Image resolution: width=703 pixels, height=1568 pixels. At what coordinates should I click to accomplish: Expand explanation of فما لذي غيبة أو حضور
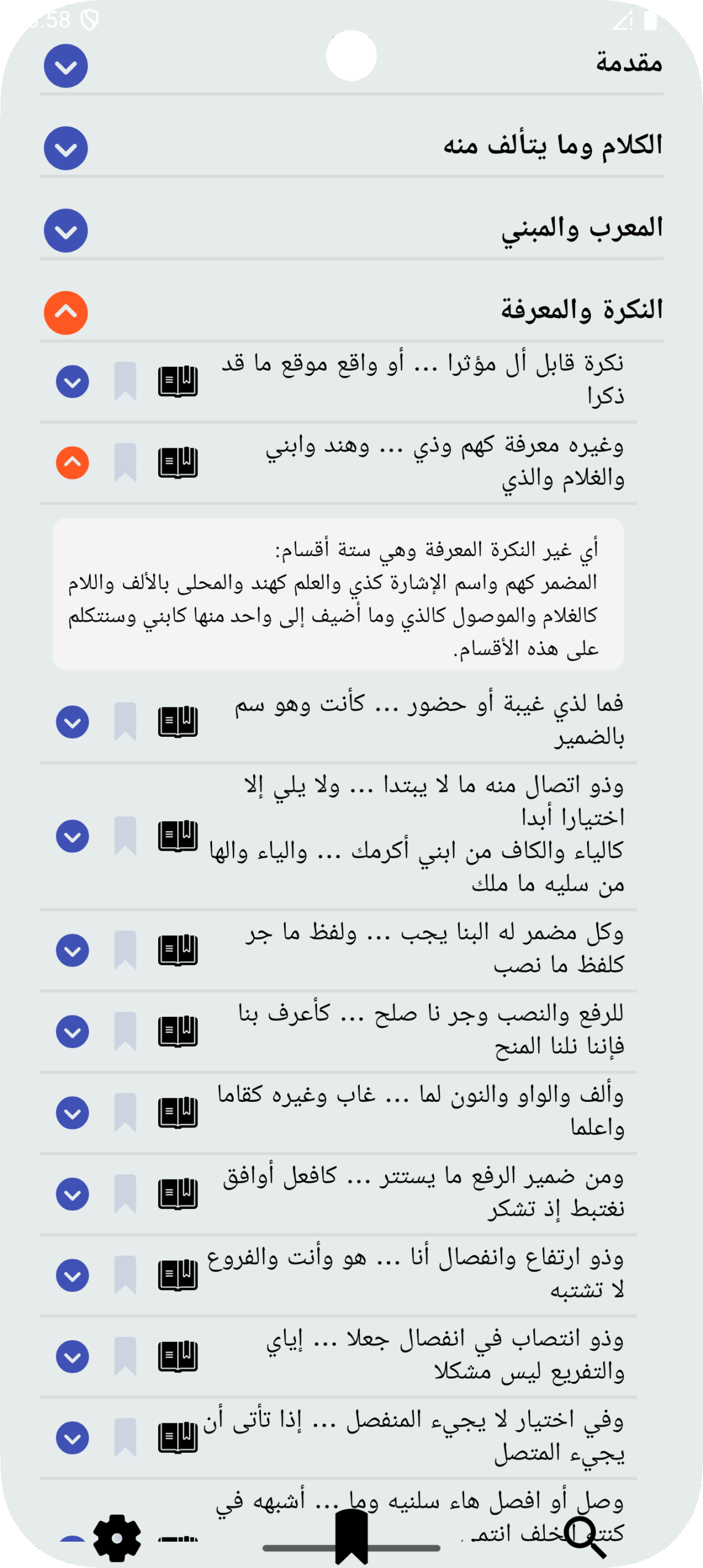click(x=72, y=722)
